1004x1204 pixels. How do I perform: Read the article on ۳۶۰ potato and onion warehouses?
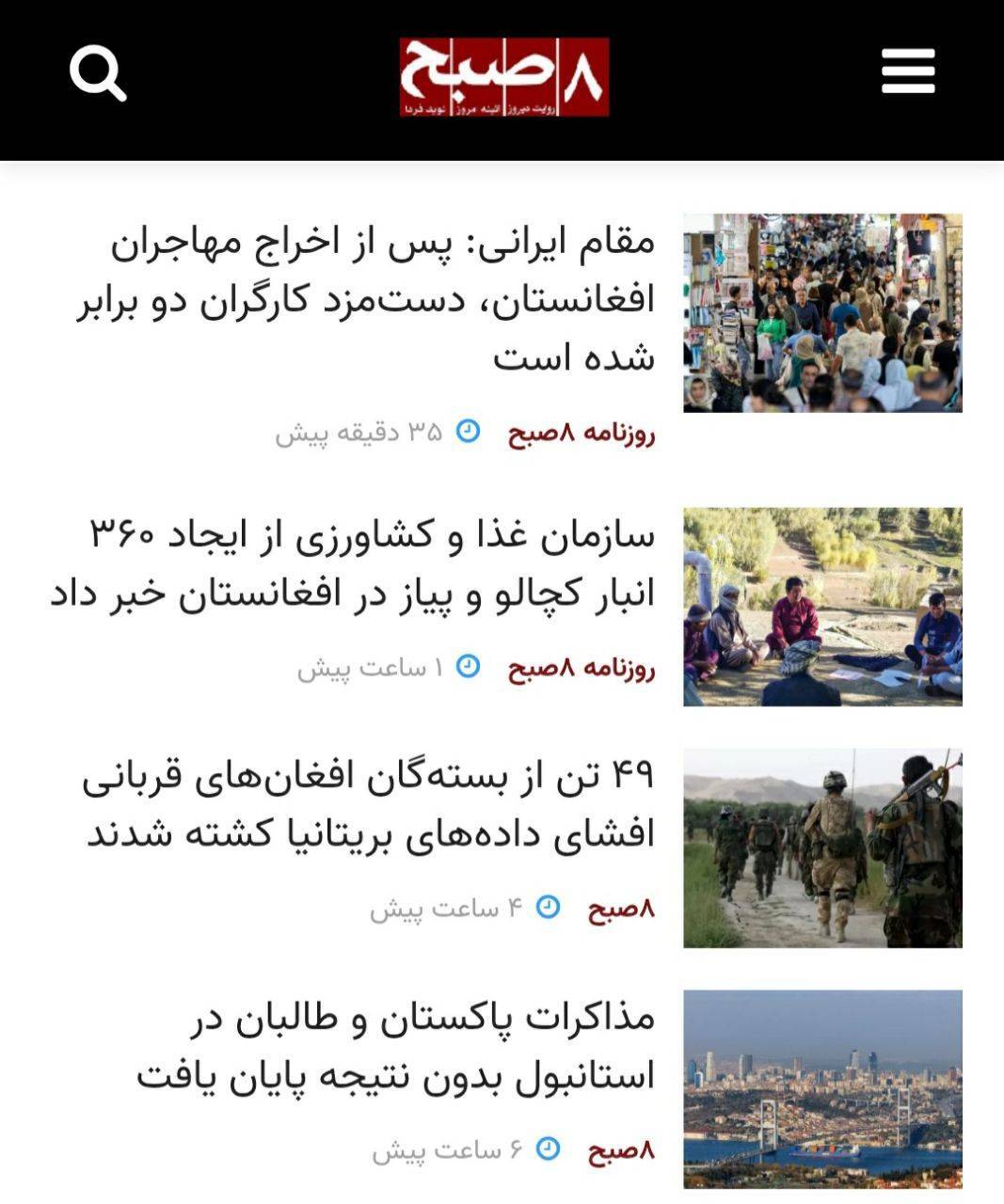click(x=358, y=564)
